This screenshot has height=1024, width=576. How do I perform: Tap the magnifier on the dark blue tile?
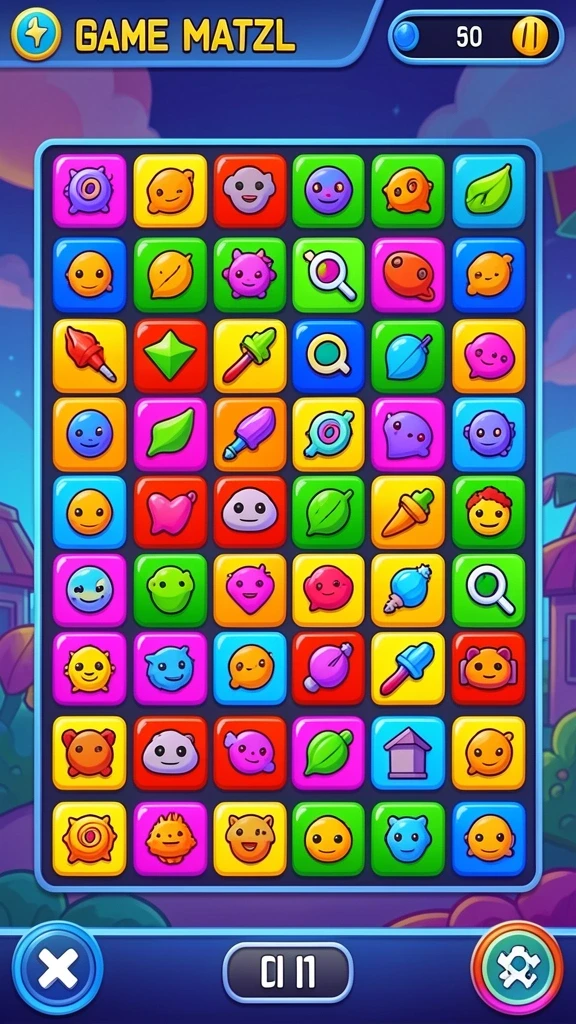328,355
